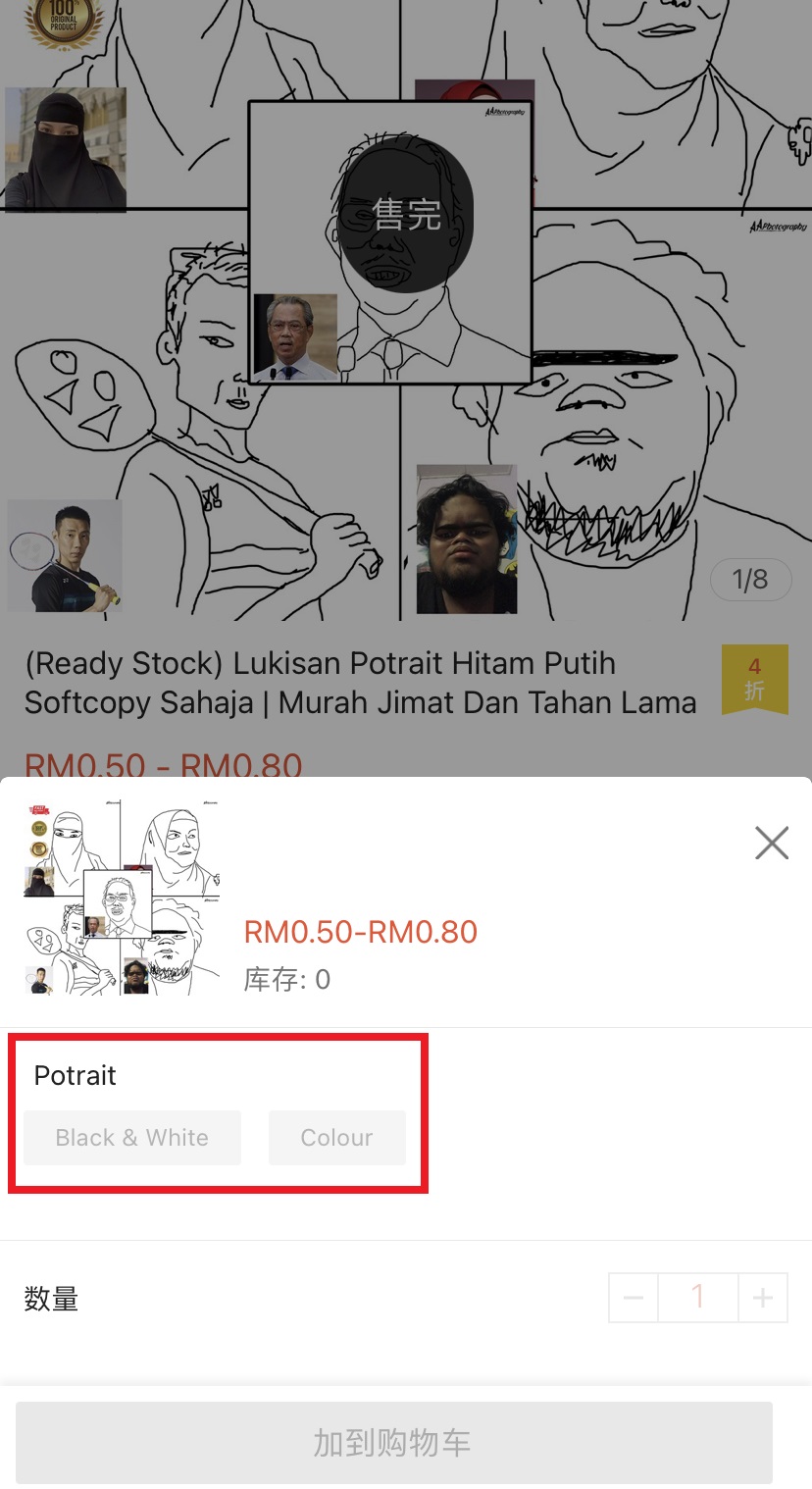Increase quantity with plus button
This screenshot has height=1489, width=812.
[x=762, y=1298]
